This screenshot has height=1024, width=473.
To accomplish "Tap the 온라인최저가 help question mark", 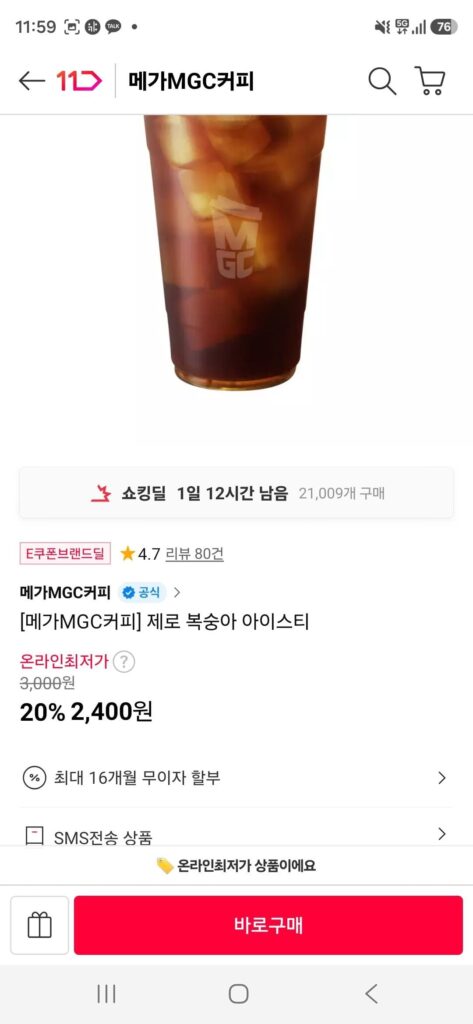I will point(124,662).
